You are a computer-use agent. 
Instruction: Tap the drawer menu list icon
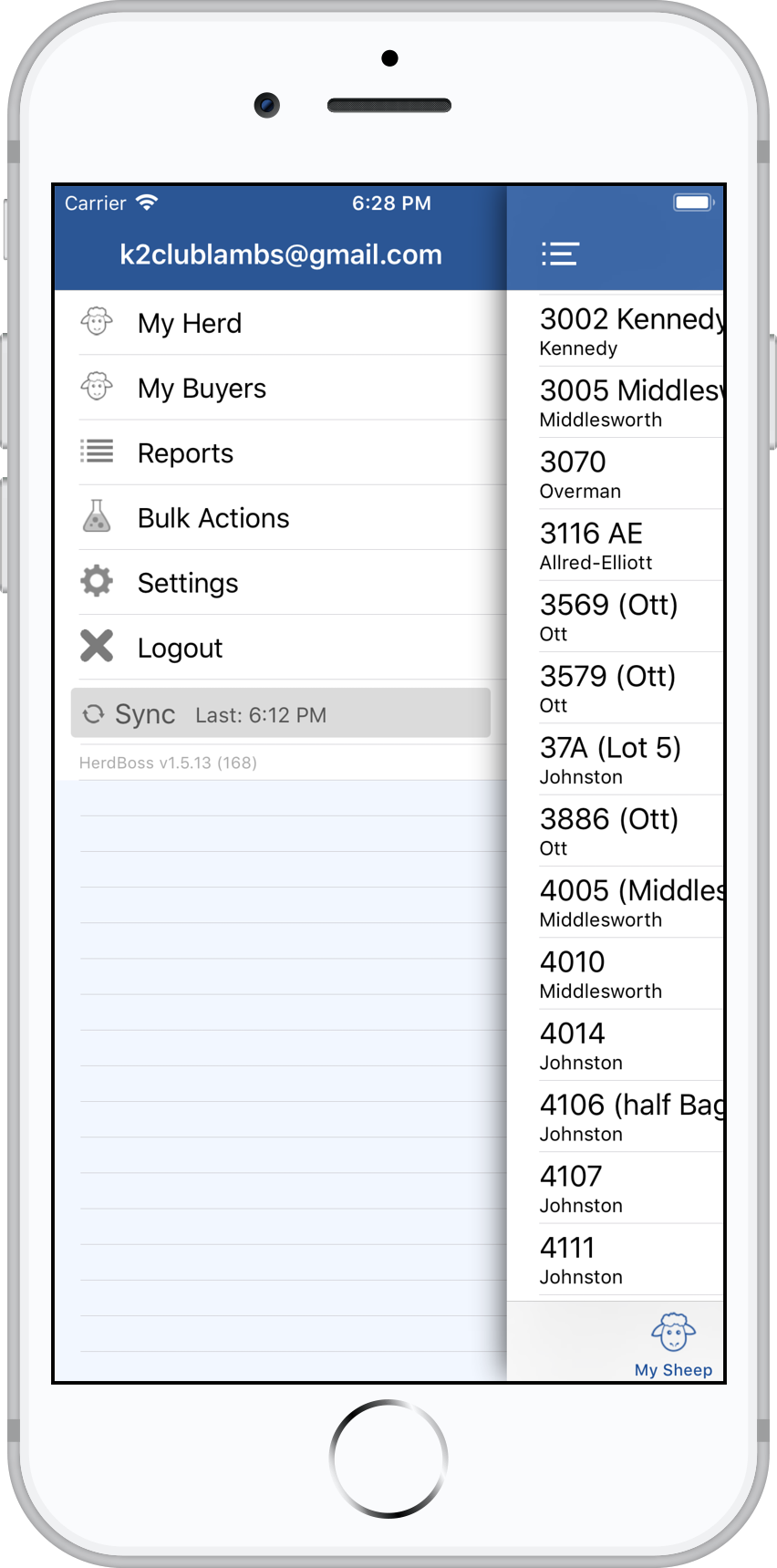tap(560, 254)
